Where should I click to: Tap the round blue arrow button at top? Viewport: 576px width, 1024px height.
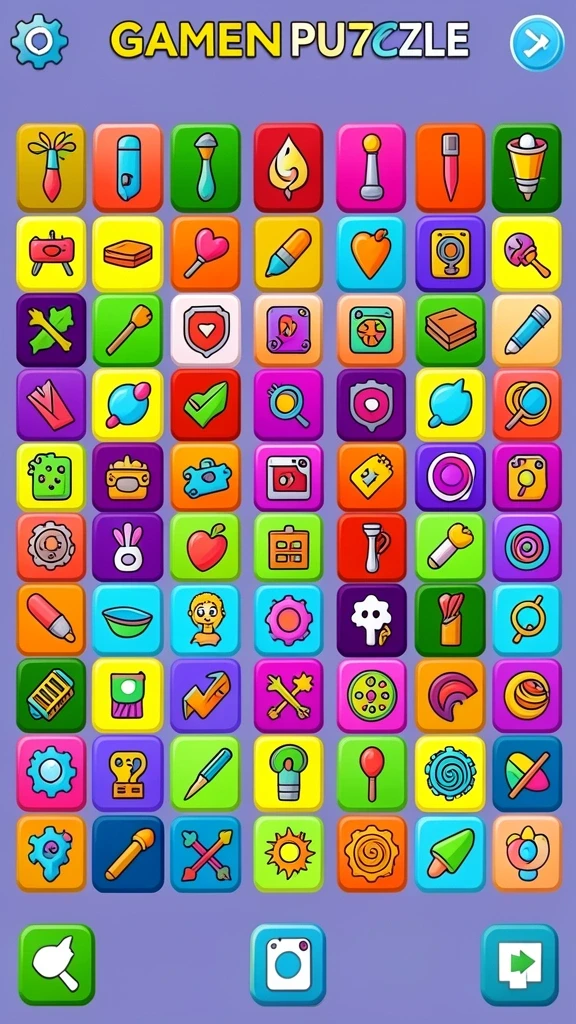[537, 43]
